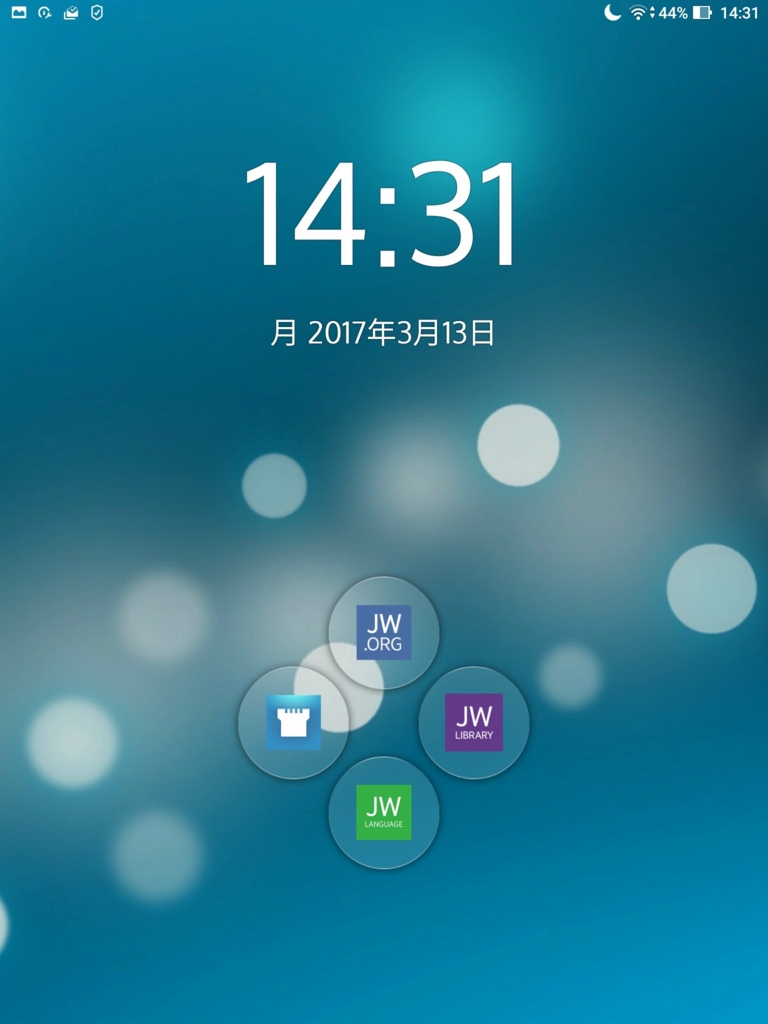Open the JW Language app
This screenshot has width=768, height=1024.
[384, 812]
